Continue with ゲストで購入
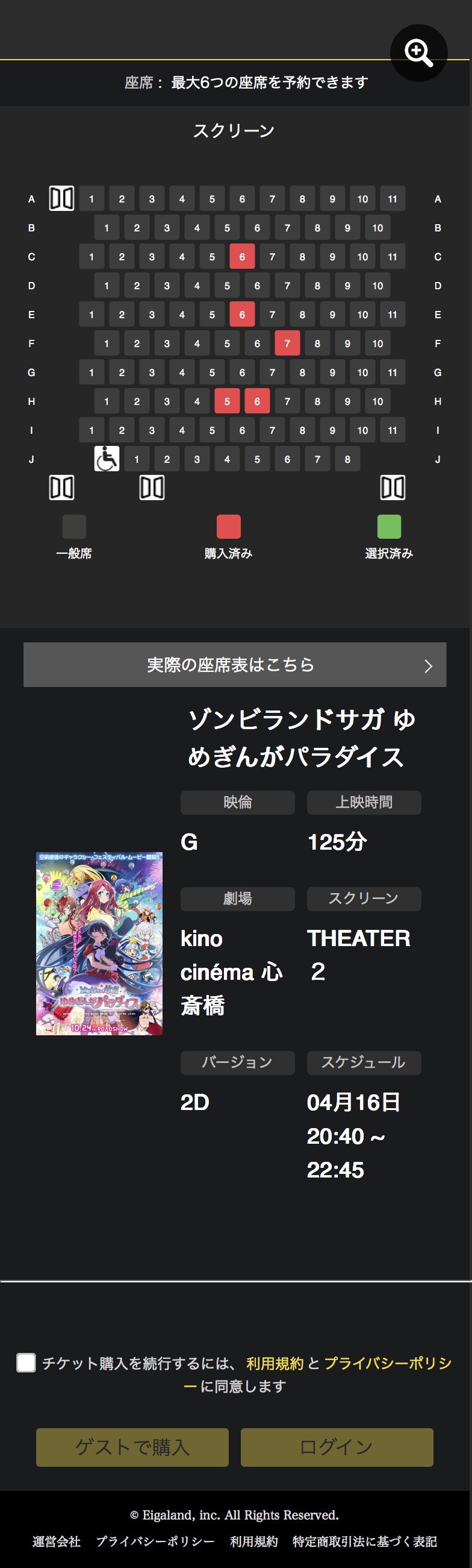Viewport: 472px width, 1568px height. [x=132, y=1447]
